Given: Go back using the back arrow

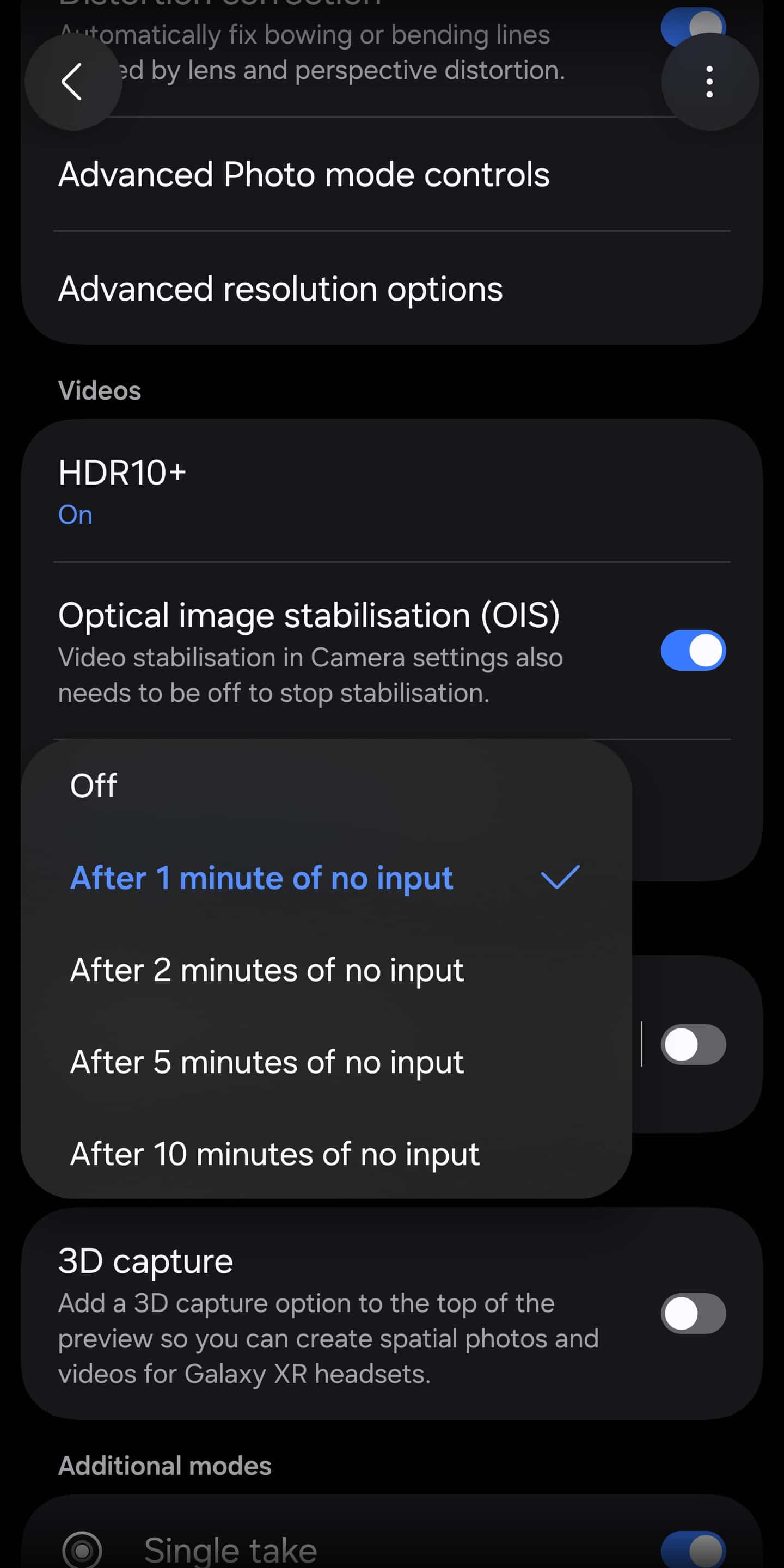Looking at the screenshot, I should tap(72, 82).
